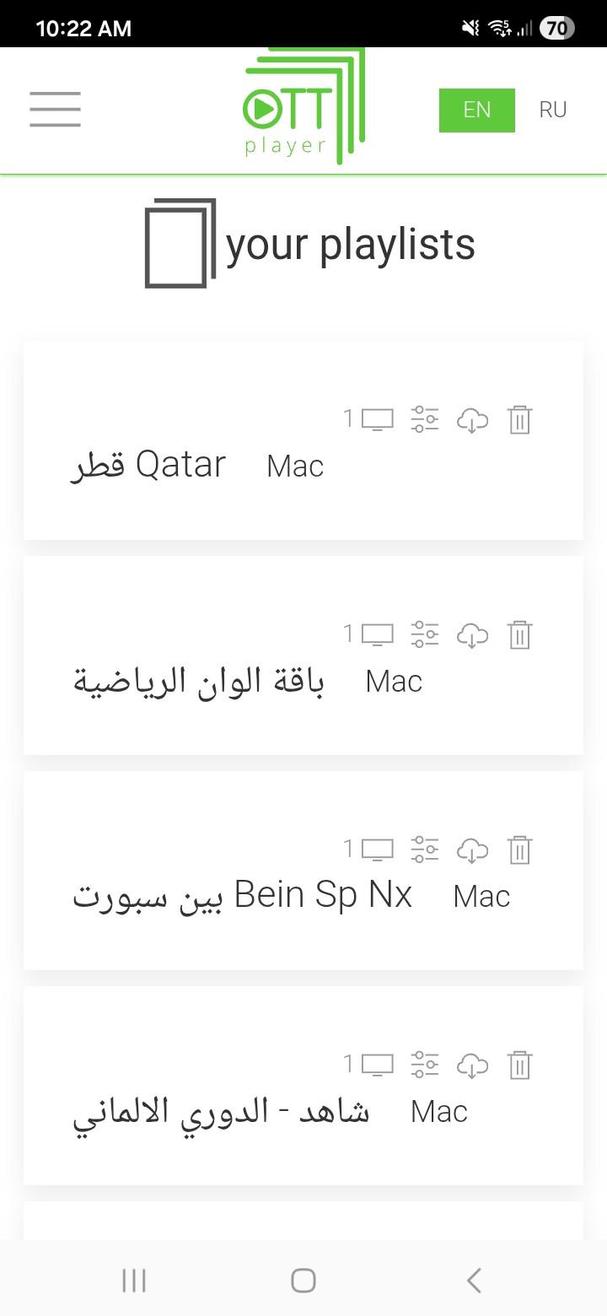Select the EN language button
This screenshot has height=1316, width=607.
[476, 110]
